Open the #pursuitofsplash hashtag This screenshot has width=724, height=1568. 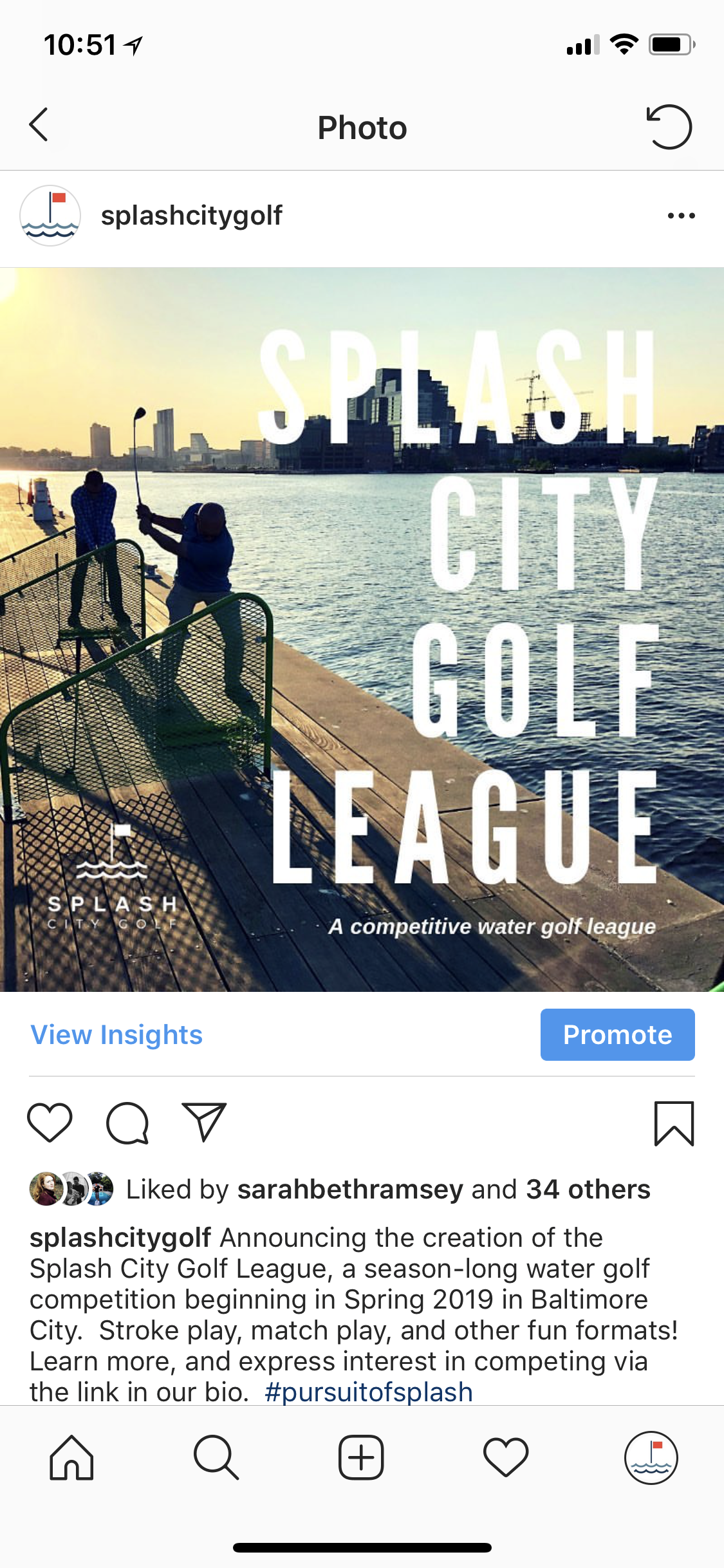(369, 1392)
